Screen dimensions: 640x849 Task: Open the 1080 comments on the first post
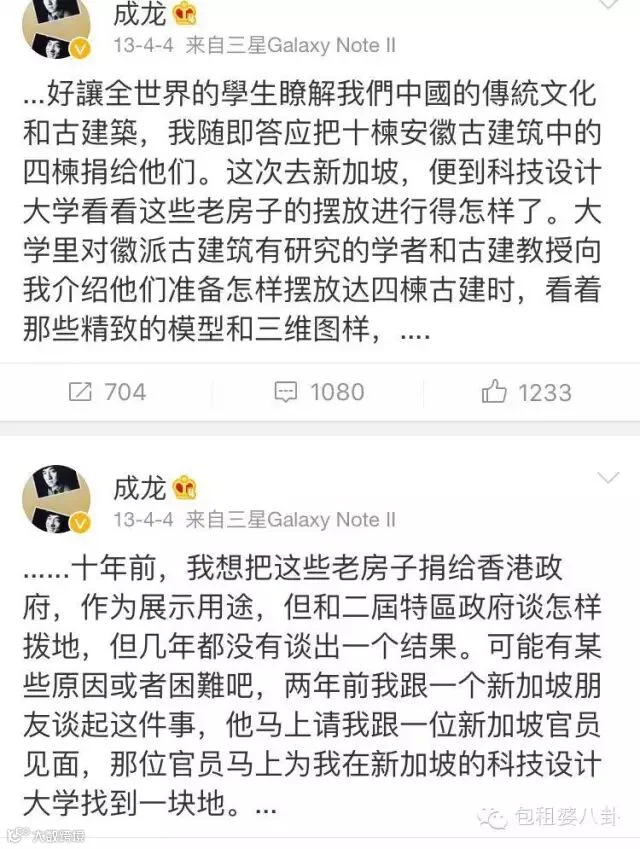coord(319,392)
